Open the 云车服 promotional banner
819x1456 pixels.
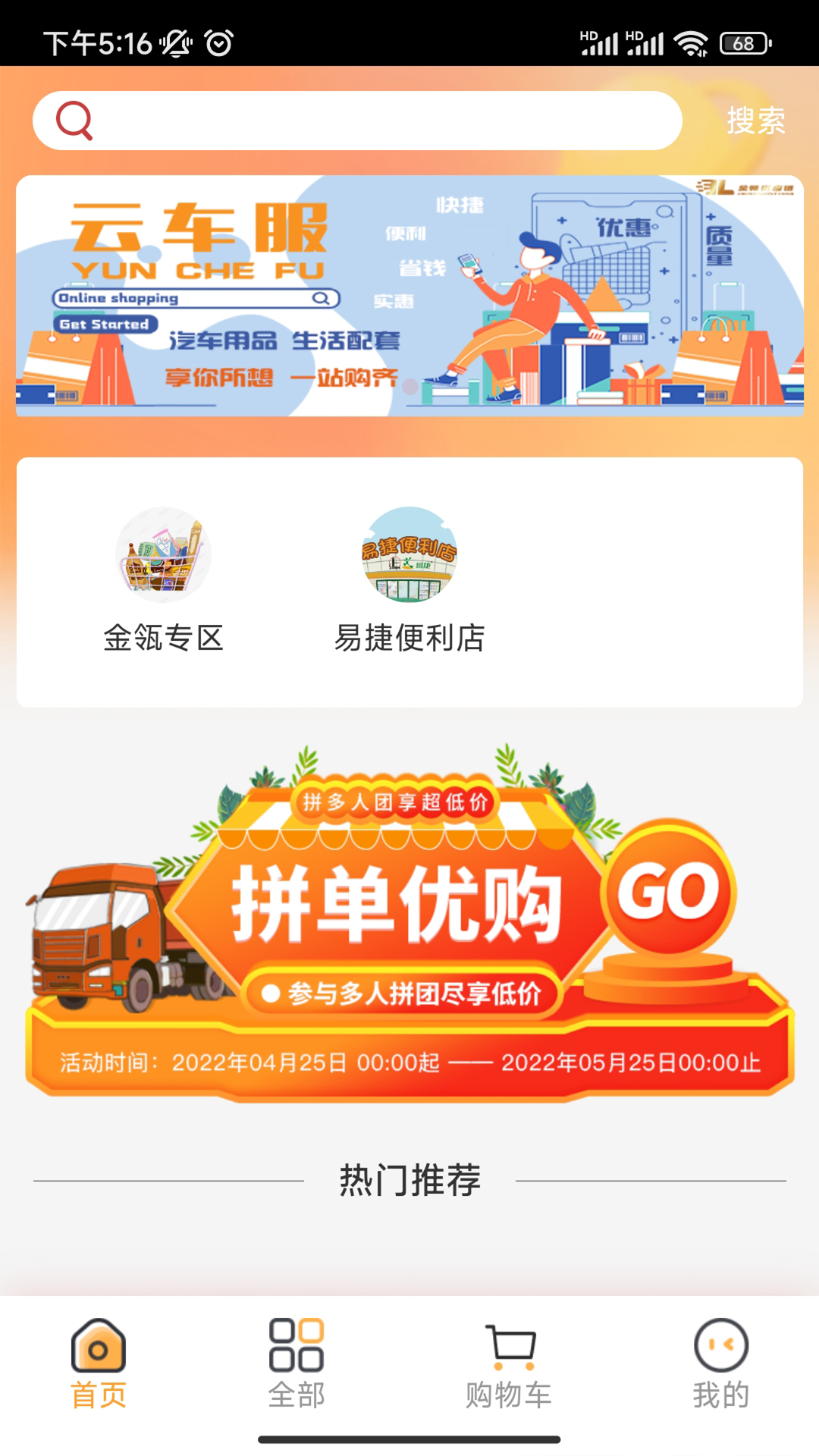tap(409, 297)
